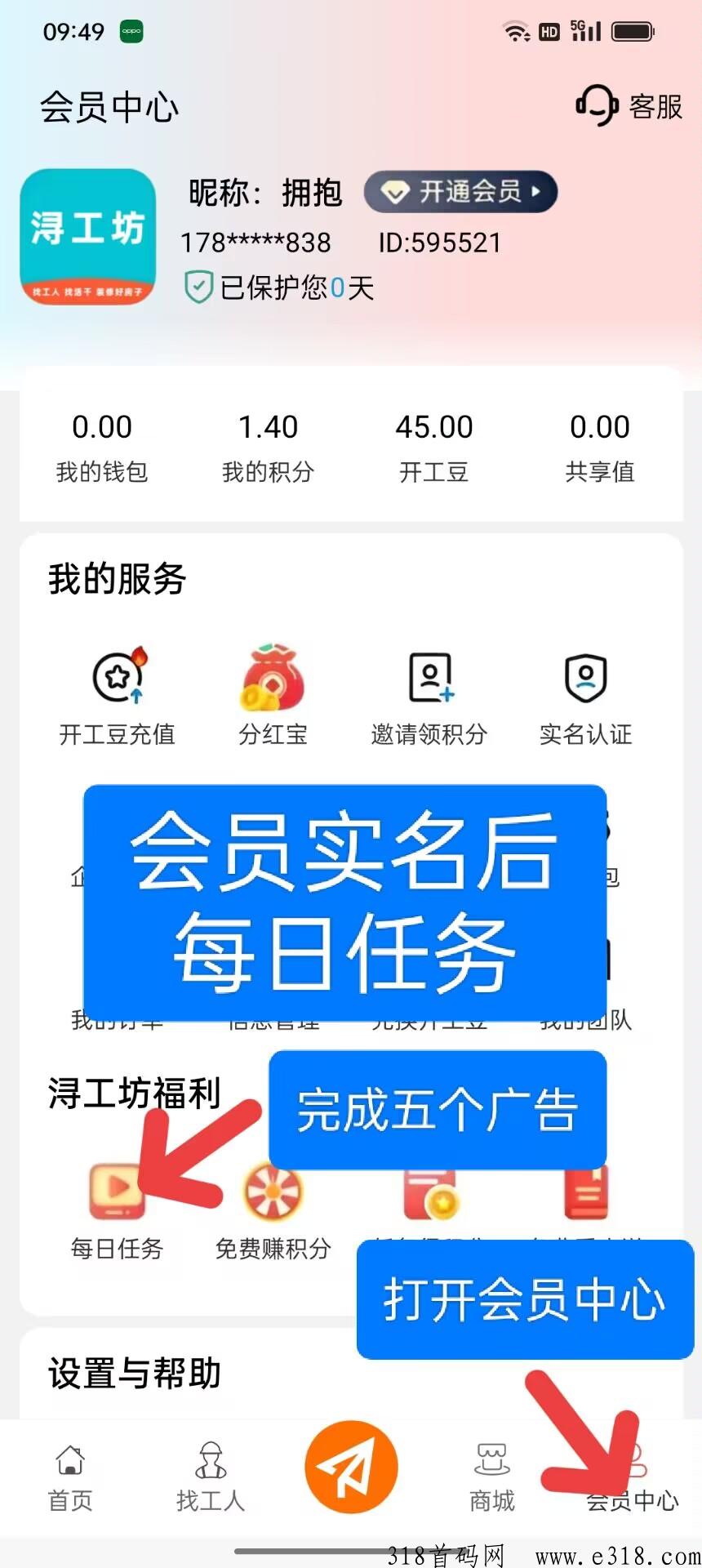Switch to the 商城 tab
This screenshot has height=1568, width=702.
(492, 1477)
